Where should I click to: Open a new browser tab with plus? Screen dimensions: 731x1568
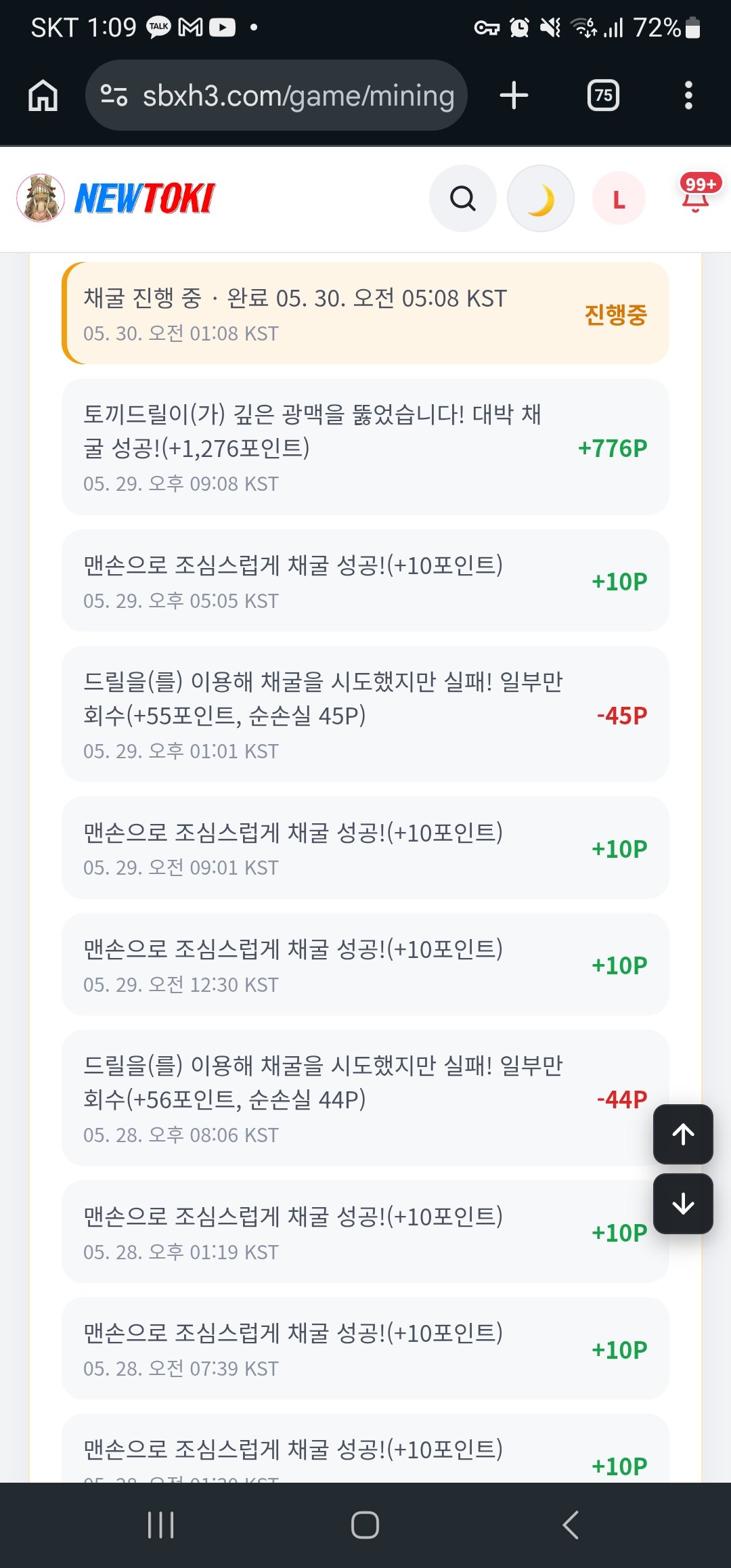[x=514, y=95]
